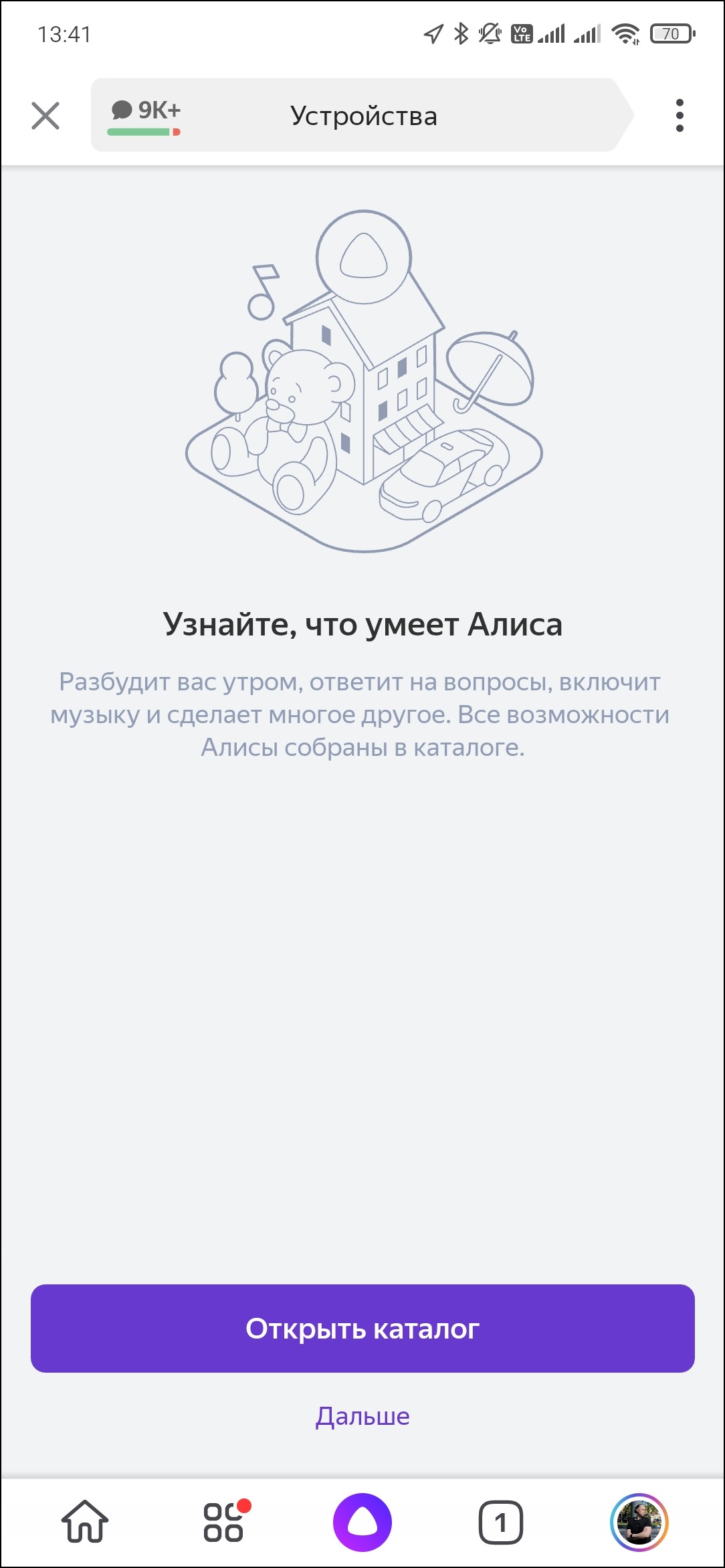Tap the Устройства address bar

(x=363, y=116)
